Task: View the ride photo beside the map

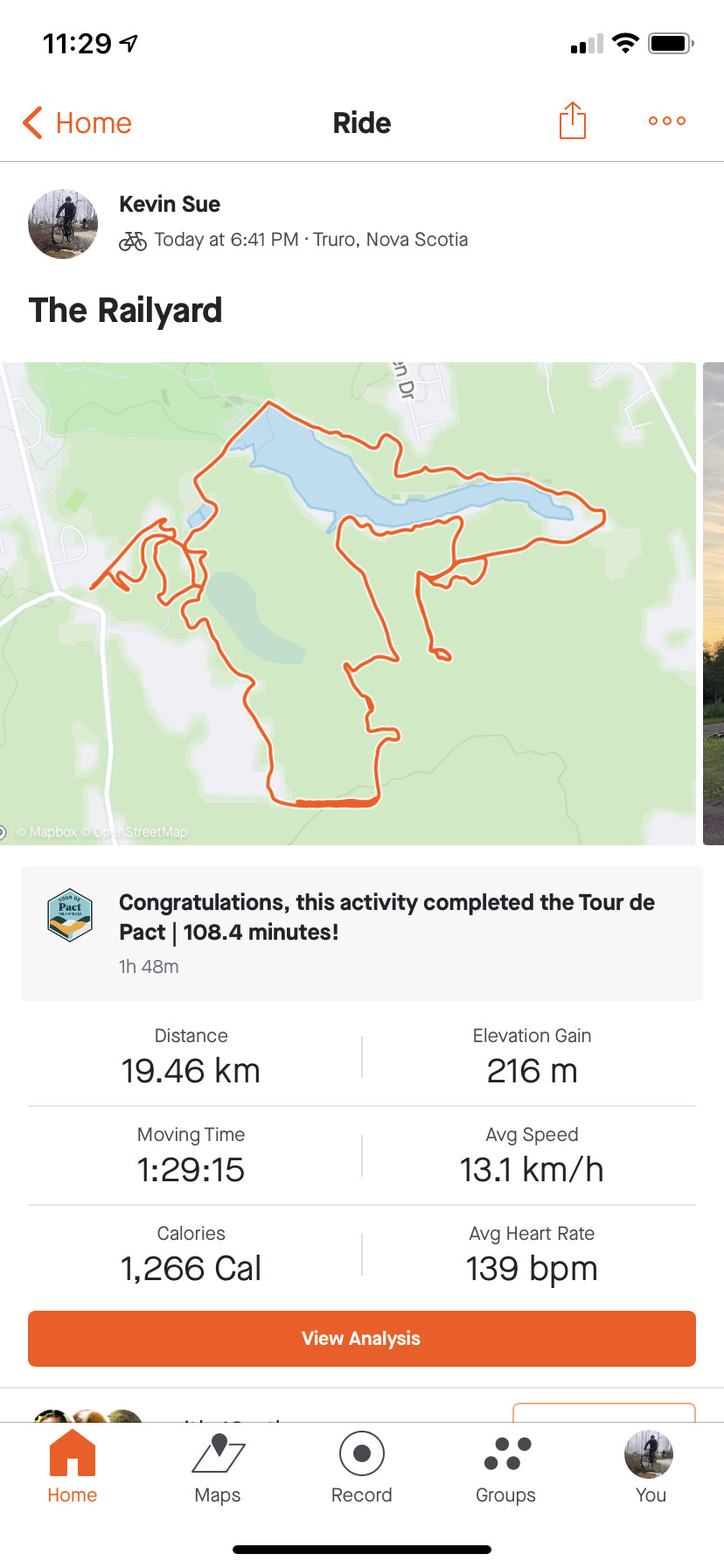Action: click(x=714, y=603)
